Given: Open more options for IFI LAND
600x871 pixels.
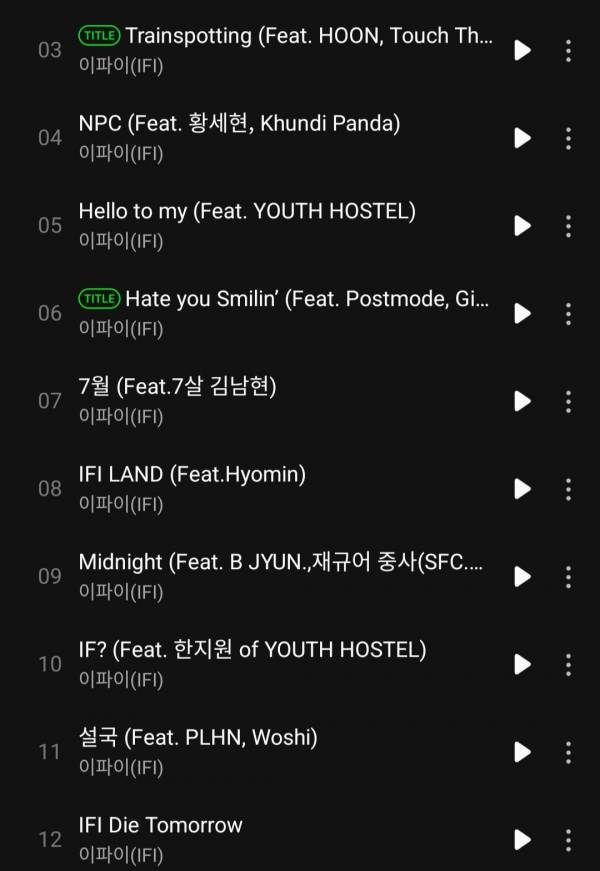Looking at the screenshot, I should pyautogui.click(x=568, y=488).
